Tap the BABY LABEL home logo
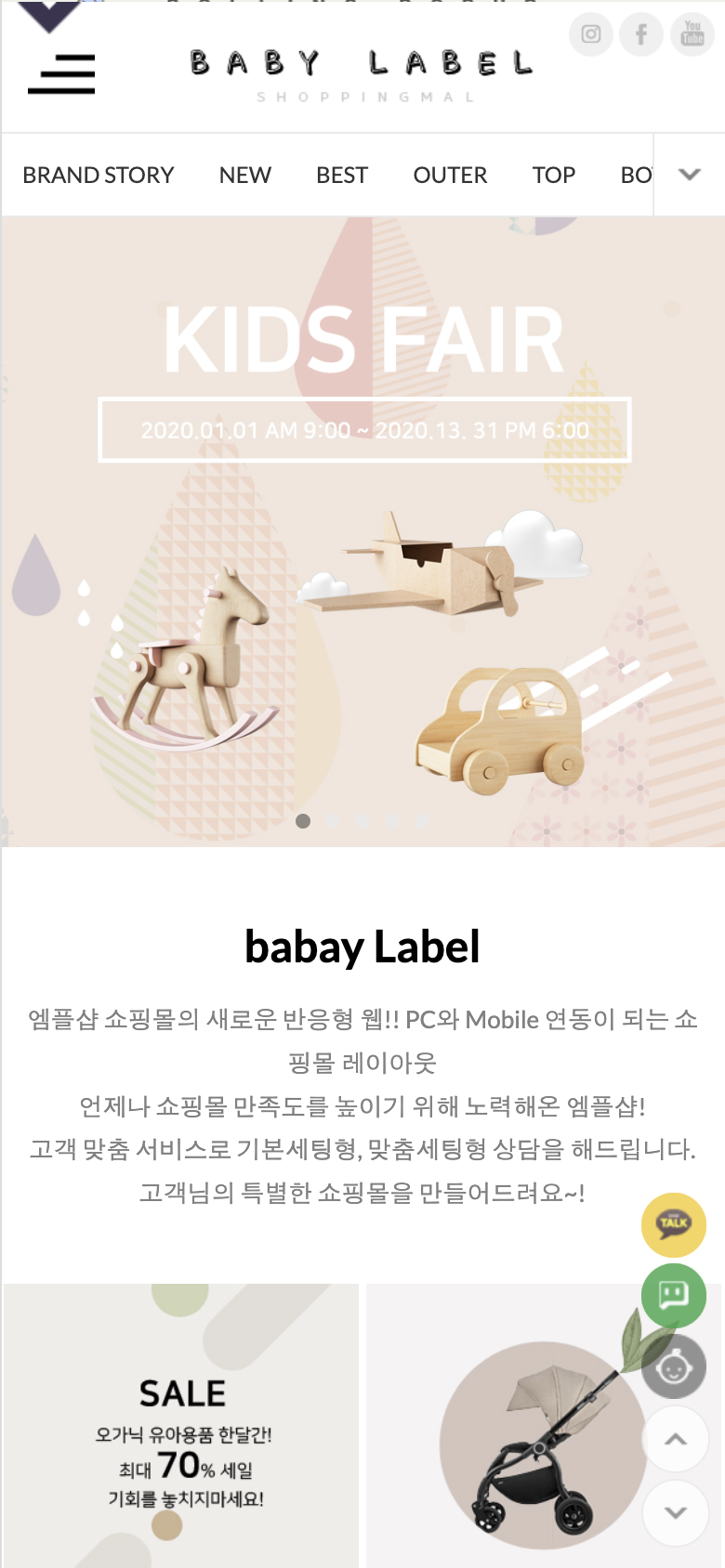Image resolution: width=725 pixels, height=1568 pixels. coord(362,65)
